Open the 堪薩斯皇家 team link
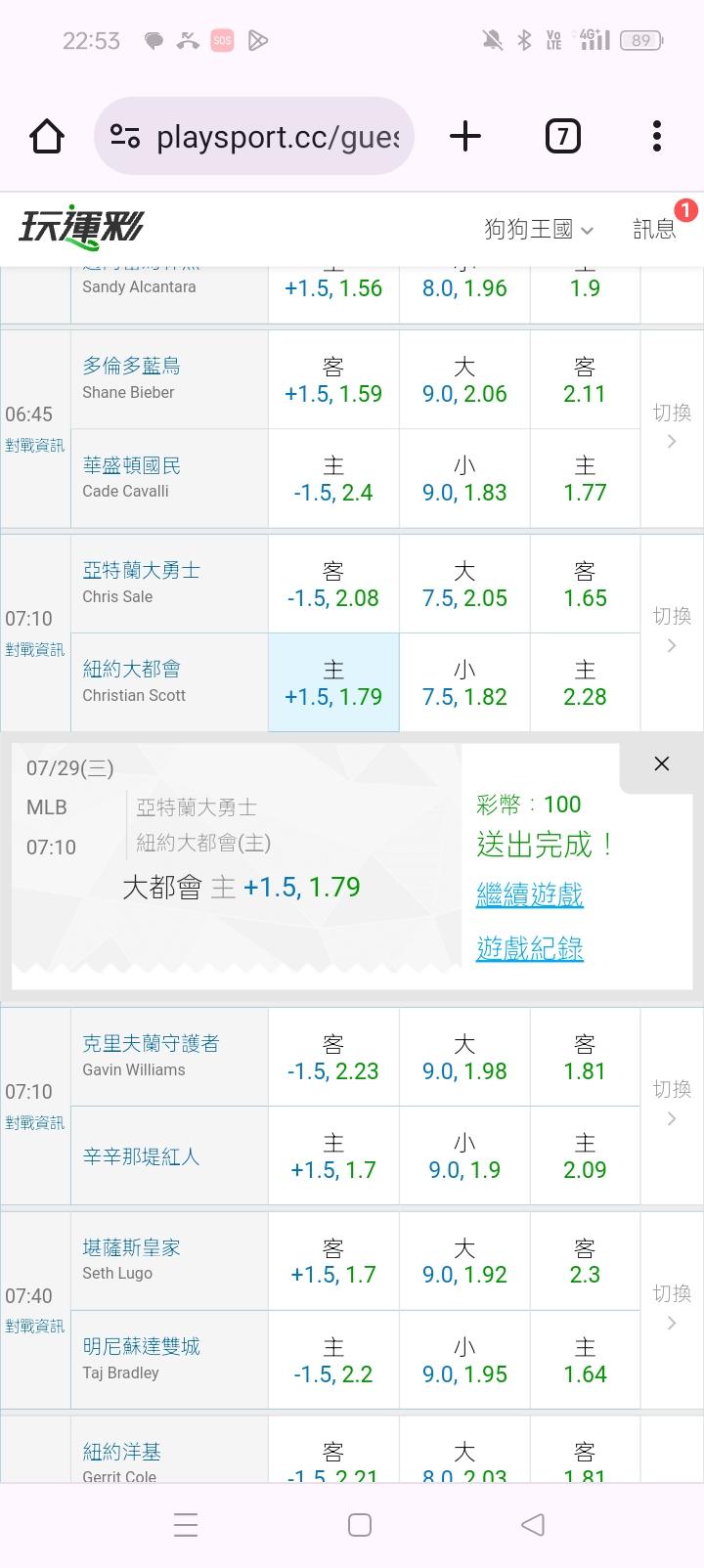Screen dimensions: 704x1568 131,1247
